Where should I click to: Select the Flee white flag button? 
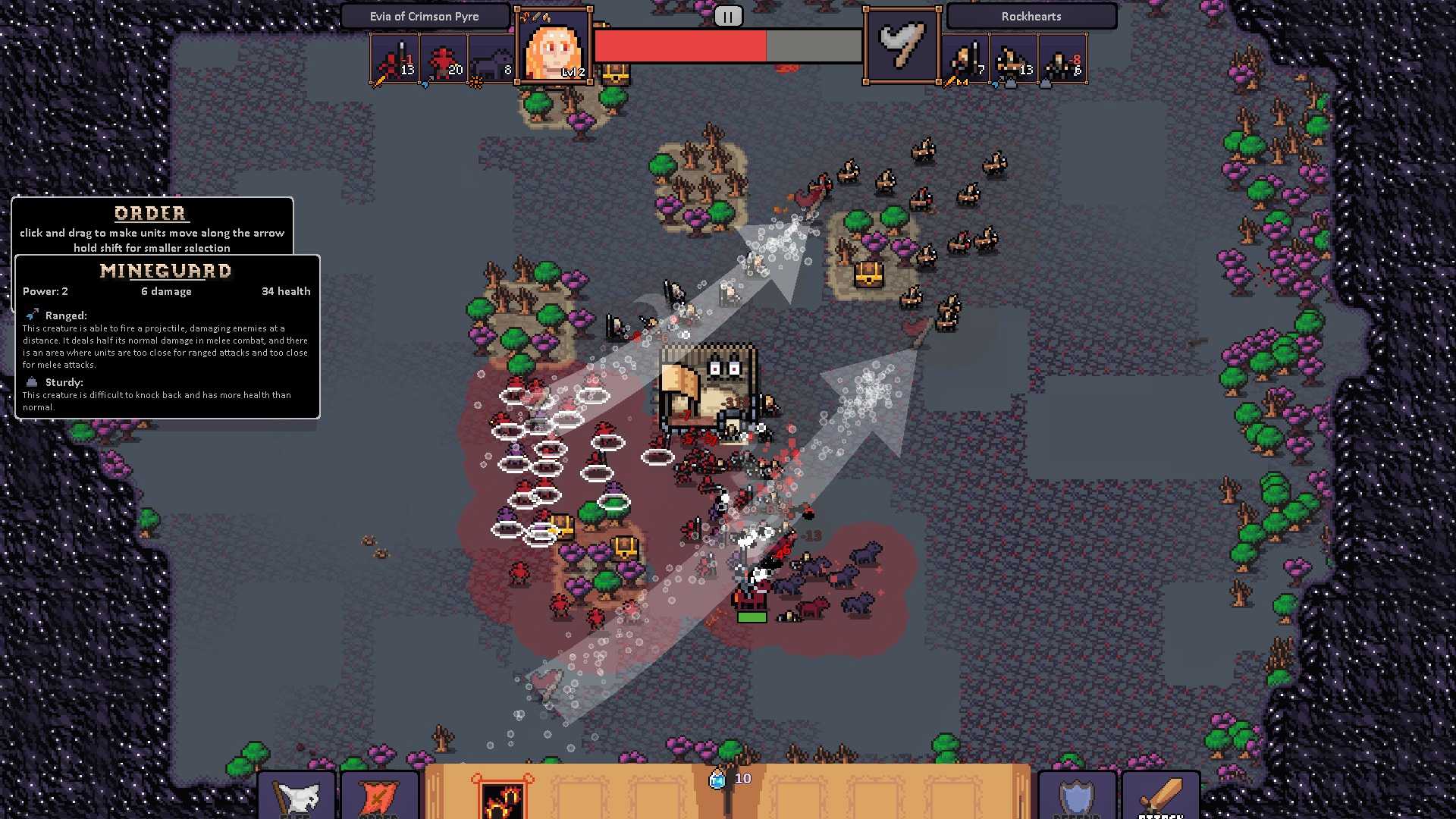(297, 796)
